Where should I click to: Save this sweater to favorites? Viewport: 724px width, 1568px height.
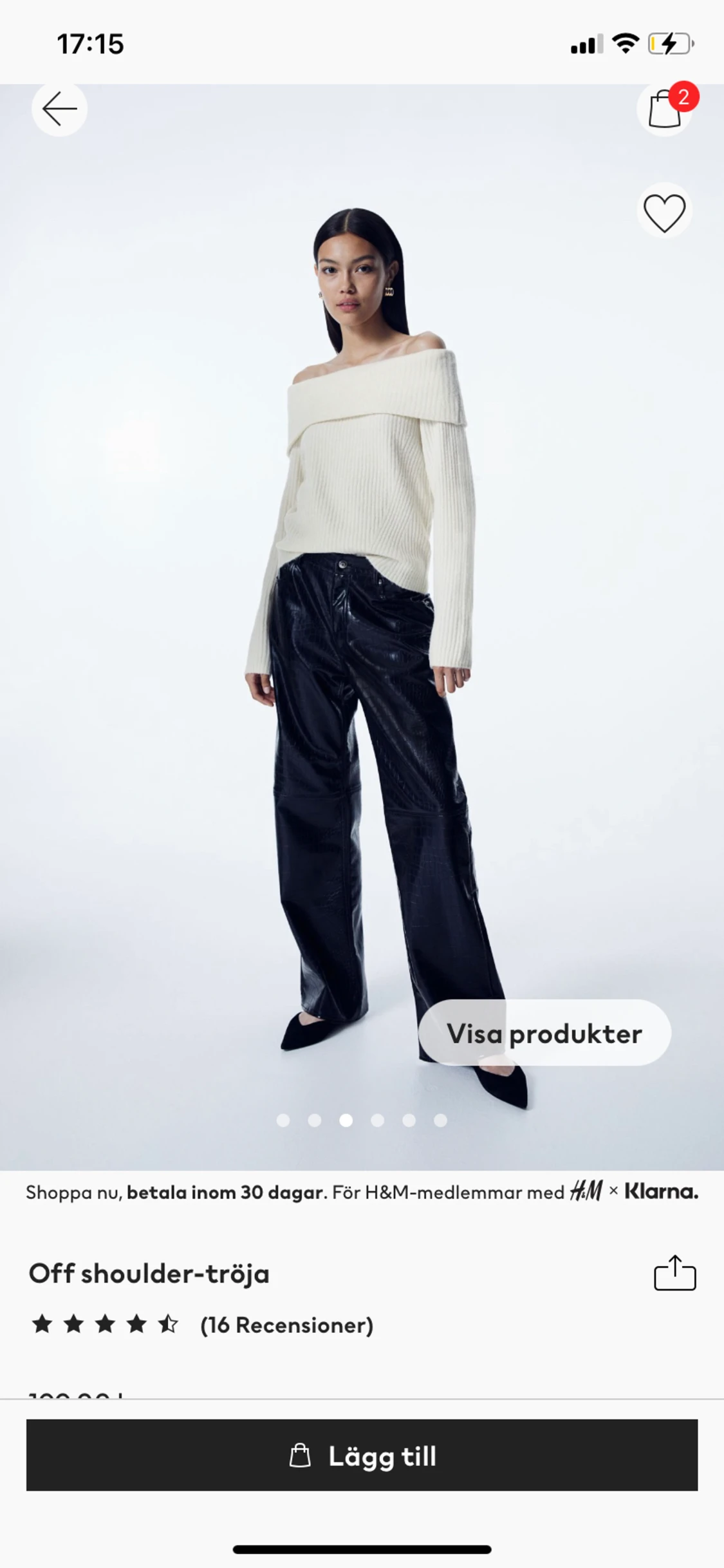point(664,212)
